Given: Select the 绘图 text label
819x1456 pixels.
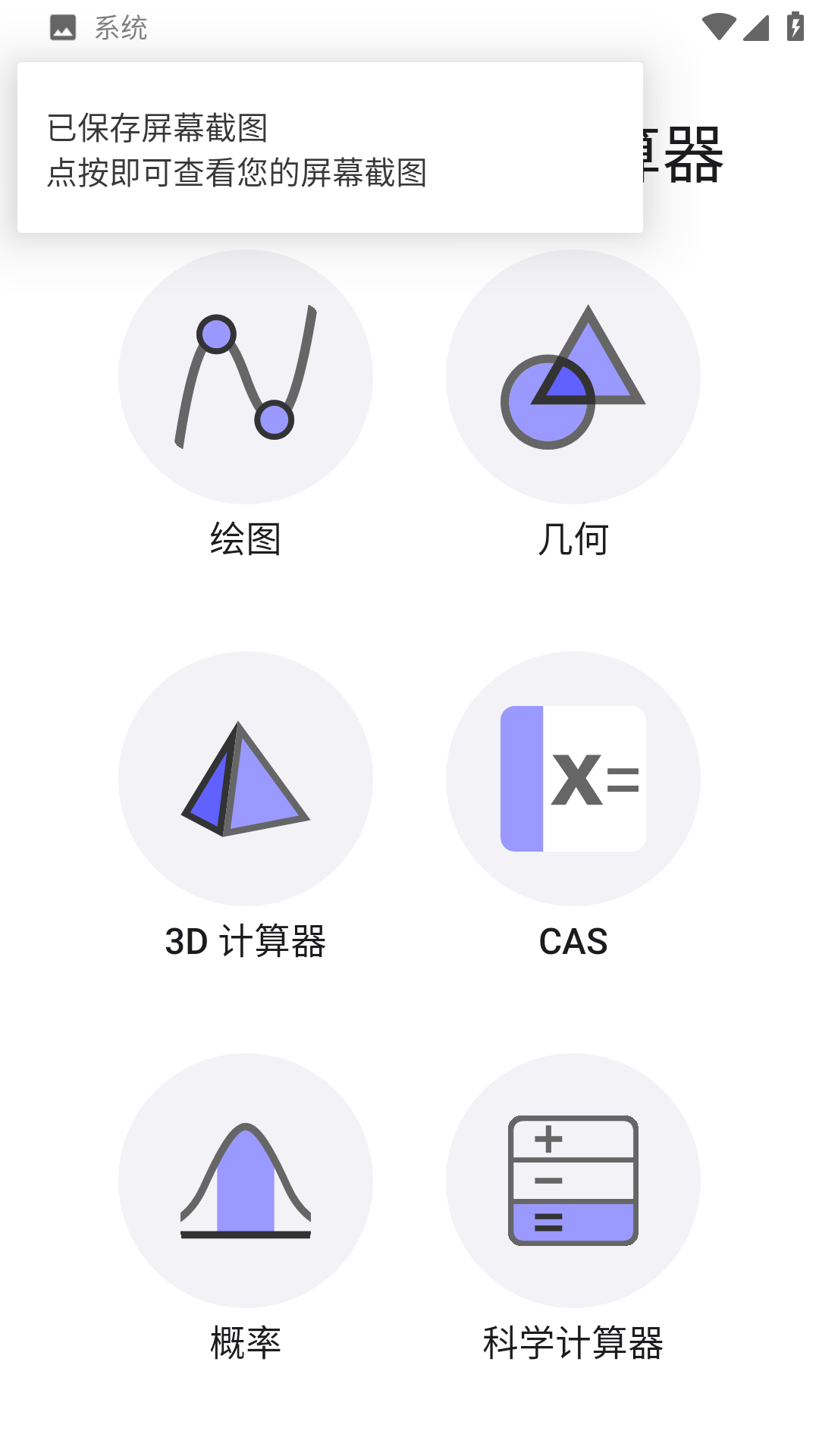Looking at the screenshot, I should click(245, 540).
